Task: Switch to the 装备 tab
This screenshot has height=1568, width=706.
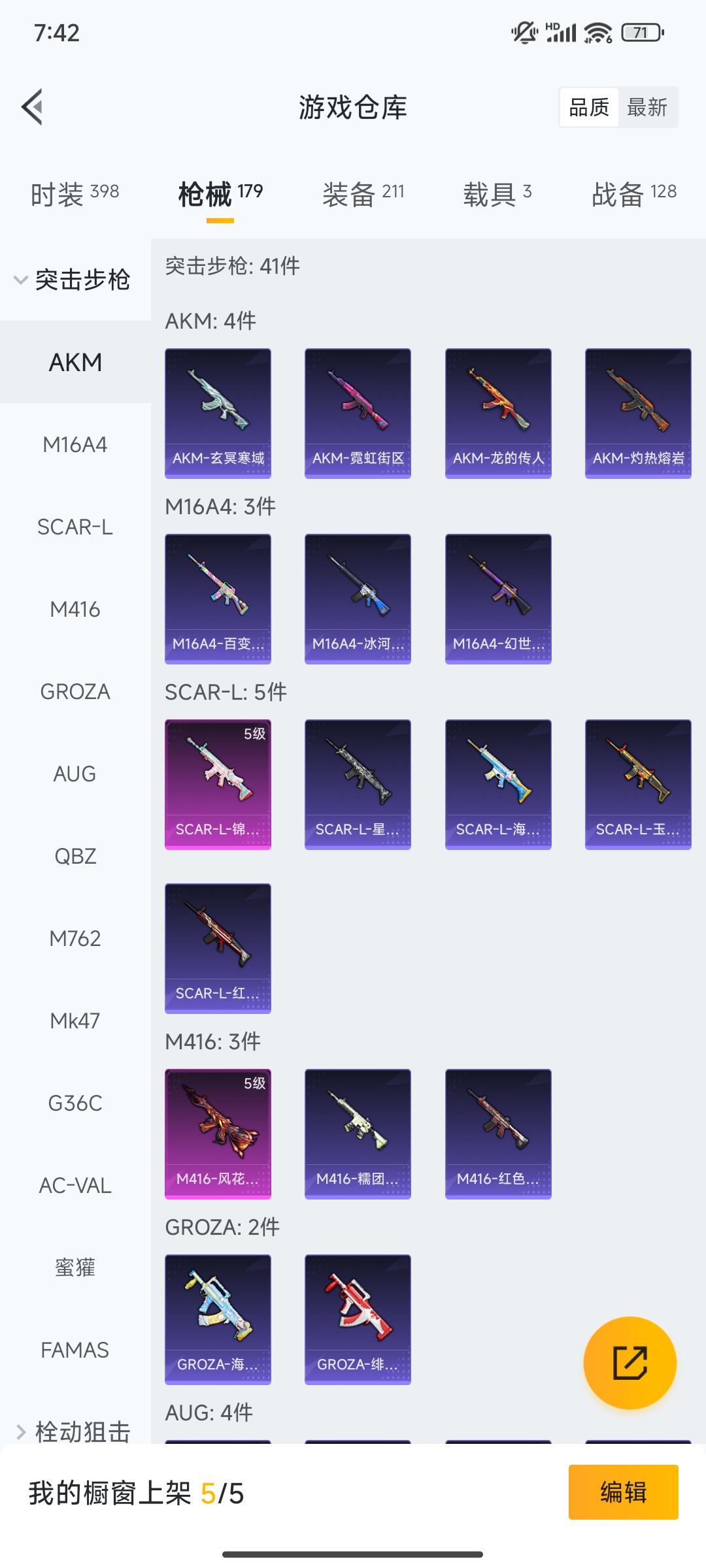Action: [363, 194]
